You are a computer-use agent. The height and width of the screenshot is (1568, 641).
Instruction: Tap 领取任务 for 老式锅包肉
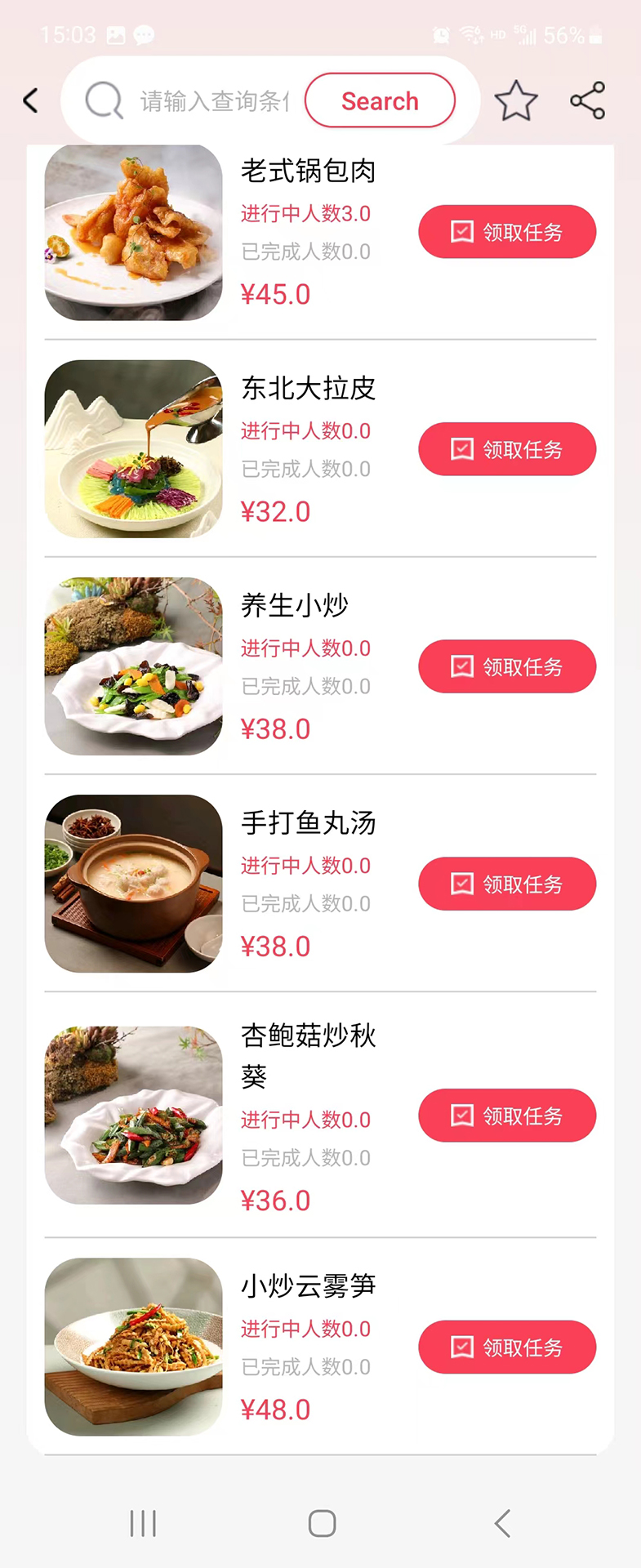(506, 231)
